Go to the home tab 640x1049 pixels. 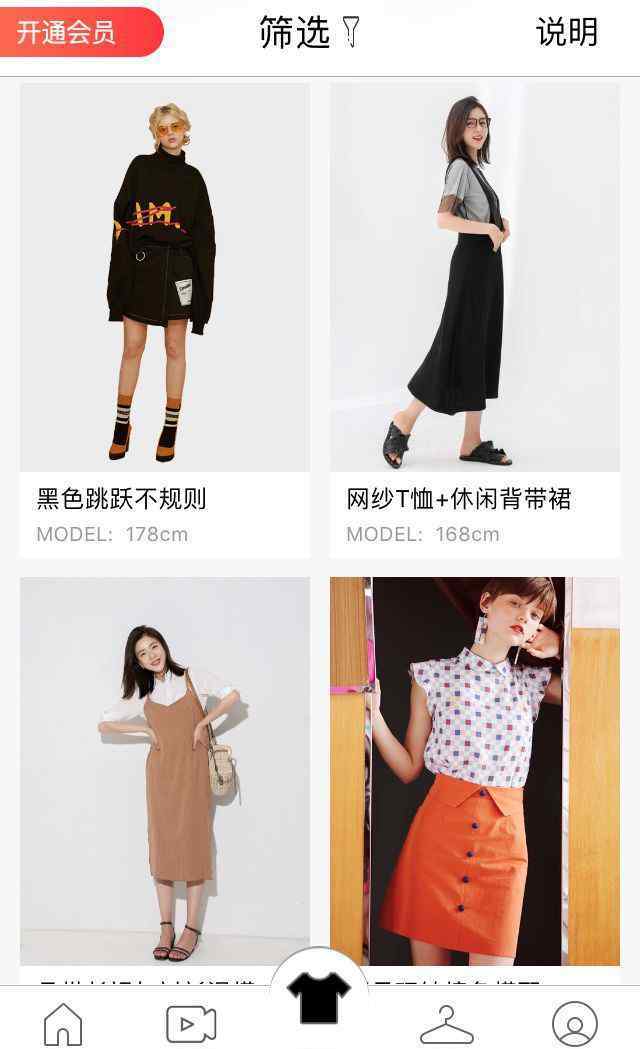63,1022
